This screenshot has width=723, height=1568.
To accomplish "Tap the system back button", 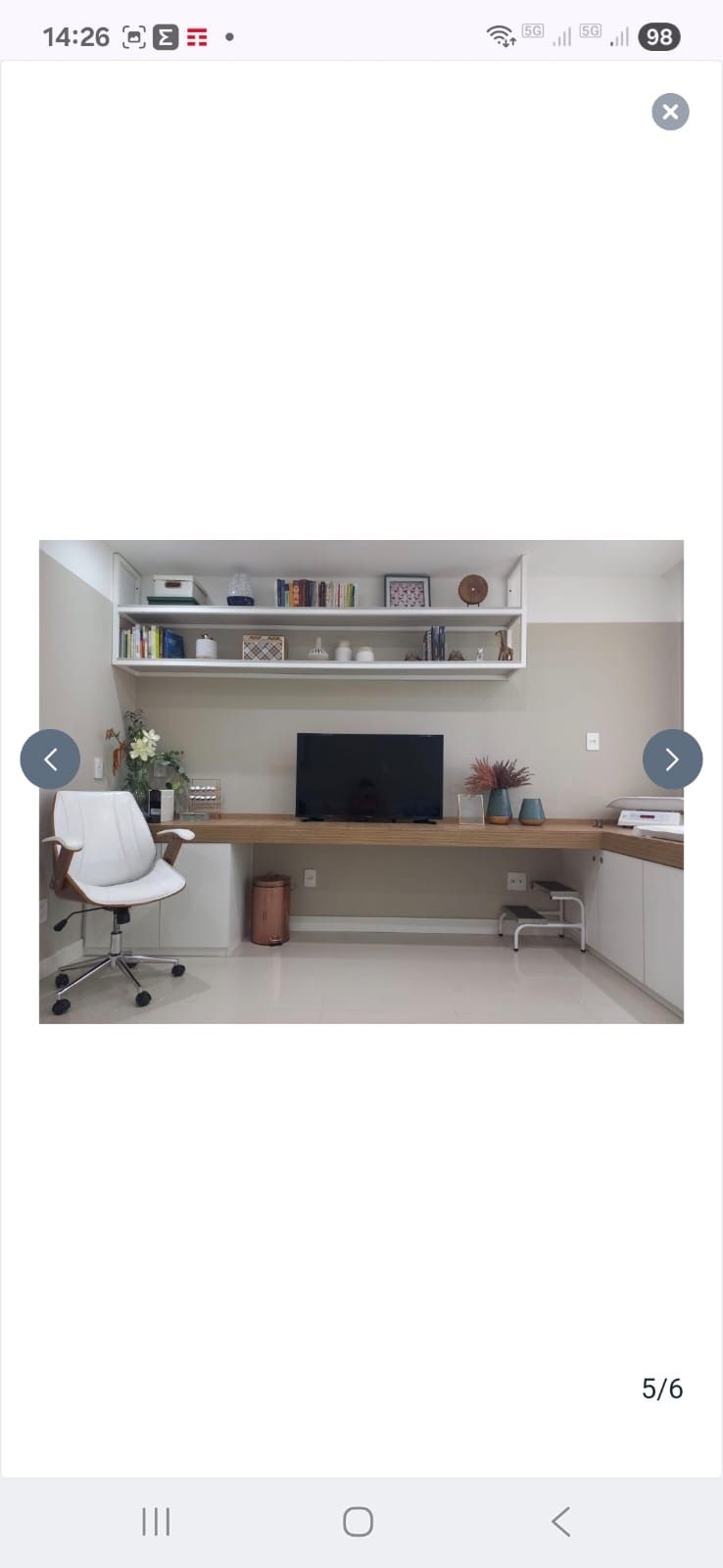I will pyautogui.click(x=560, y=1521).
